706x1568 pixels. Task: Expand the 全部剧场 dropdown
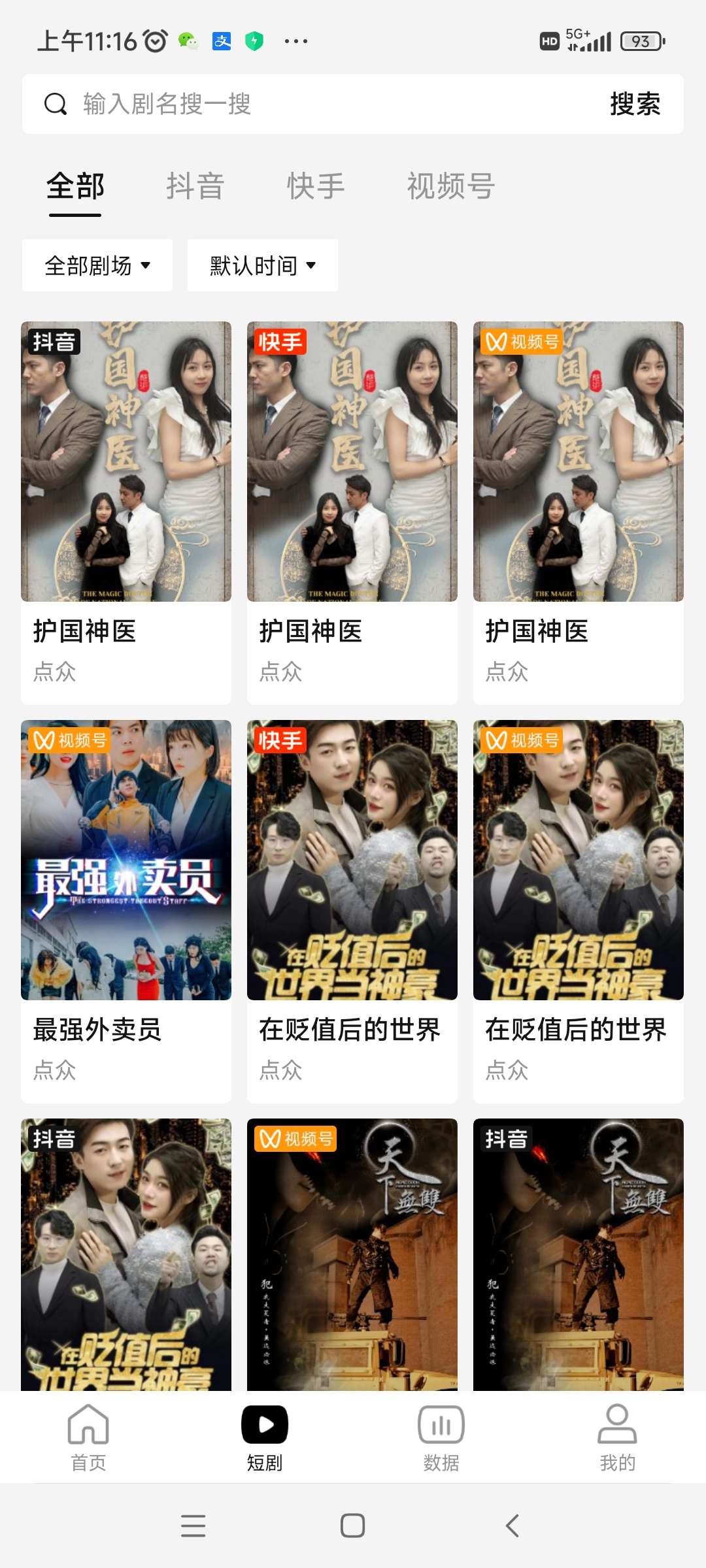pos(97,265)
